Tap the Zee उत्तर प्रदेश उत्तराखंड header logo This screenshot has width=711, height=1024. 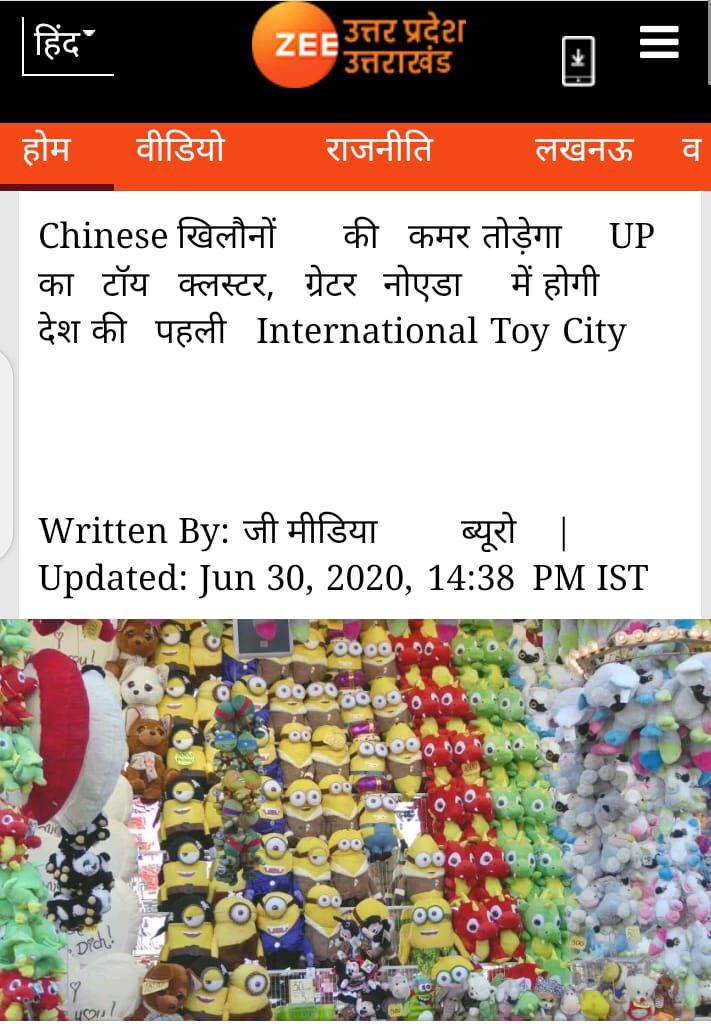pos(358,46)
